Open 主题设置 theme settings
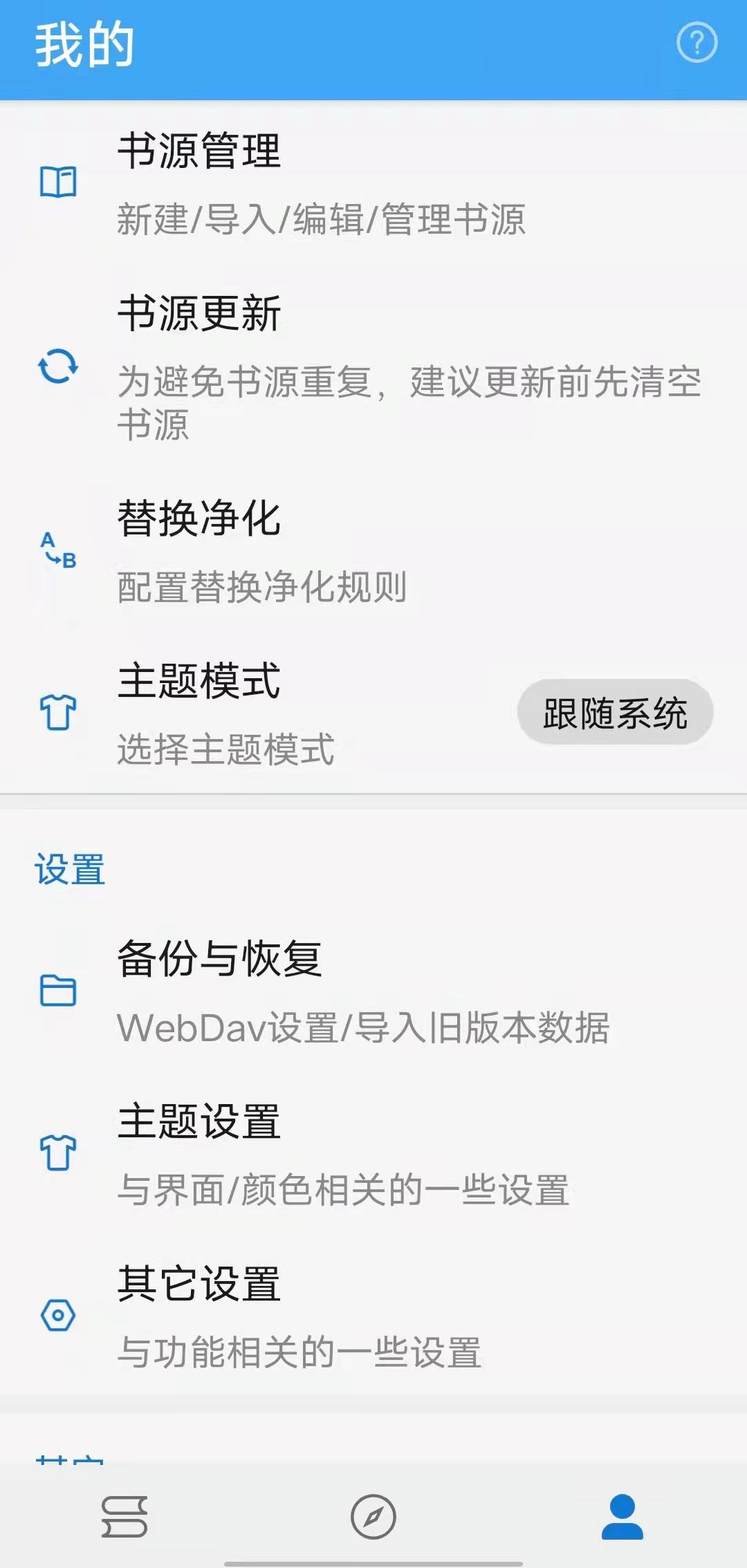 pyautogui.click(x=342, y=1154)
